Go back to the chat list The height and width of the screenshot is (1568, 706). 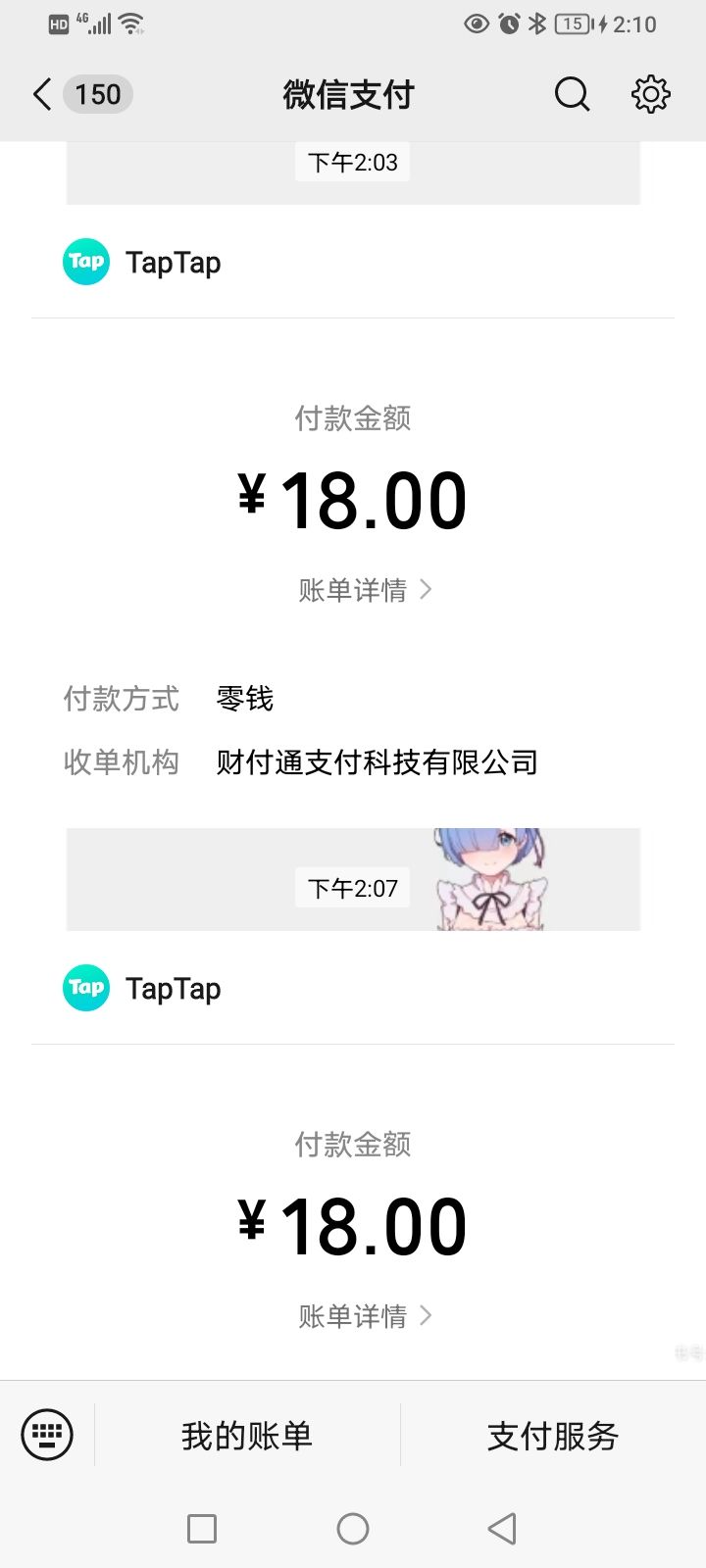tap(43, 95)
